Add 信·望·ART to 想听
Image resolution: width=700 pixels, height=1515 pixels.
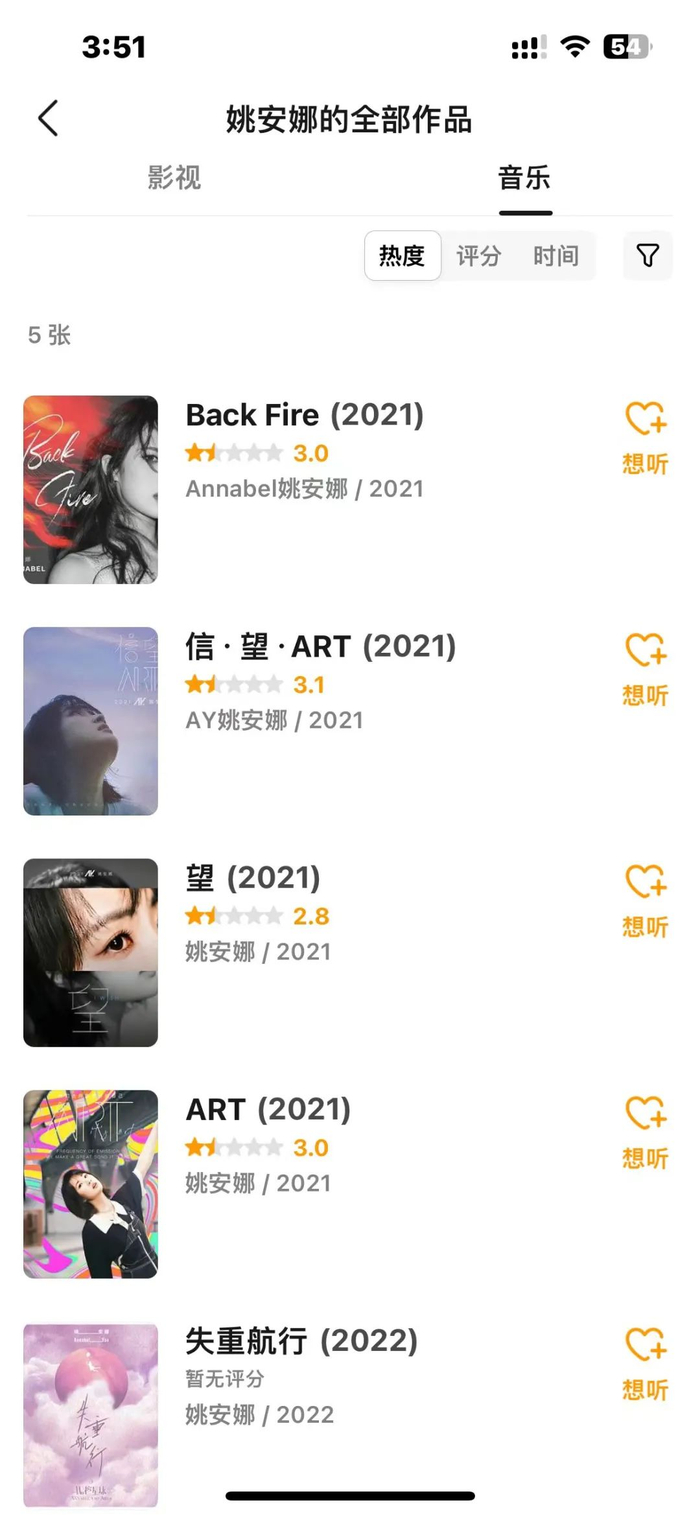(645, 670)
